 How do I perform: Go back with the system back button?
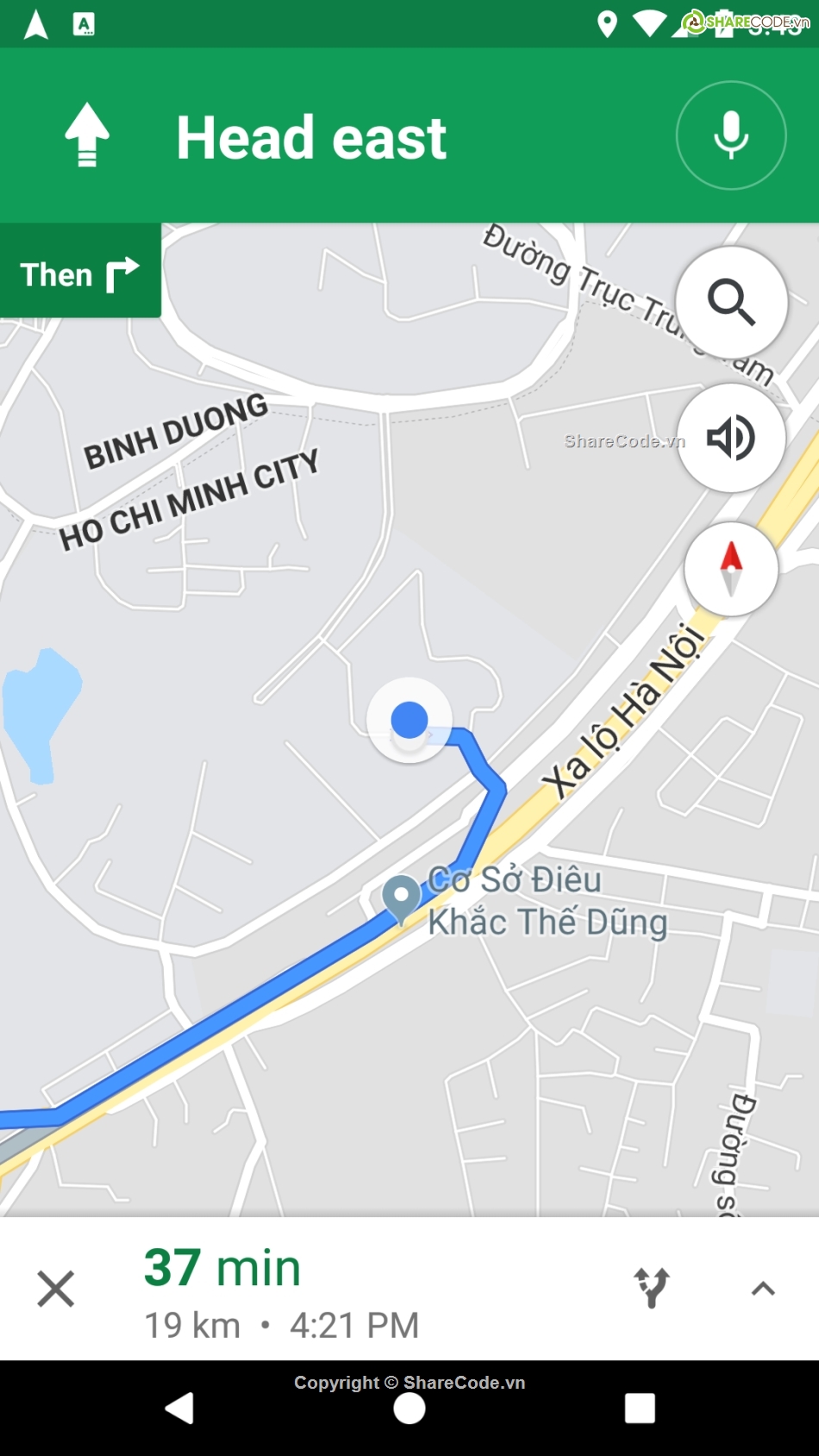pyautogui.click(x=179, y=1409)
